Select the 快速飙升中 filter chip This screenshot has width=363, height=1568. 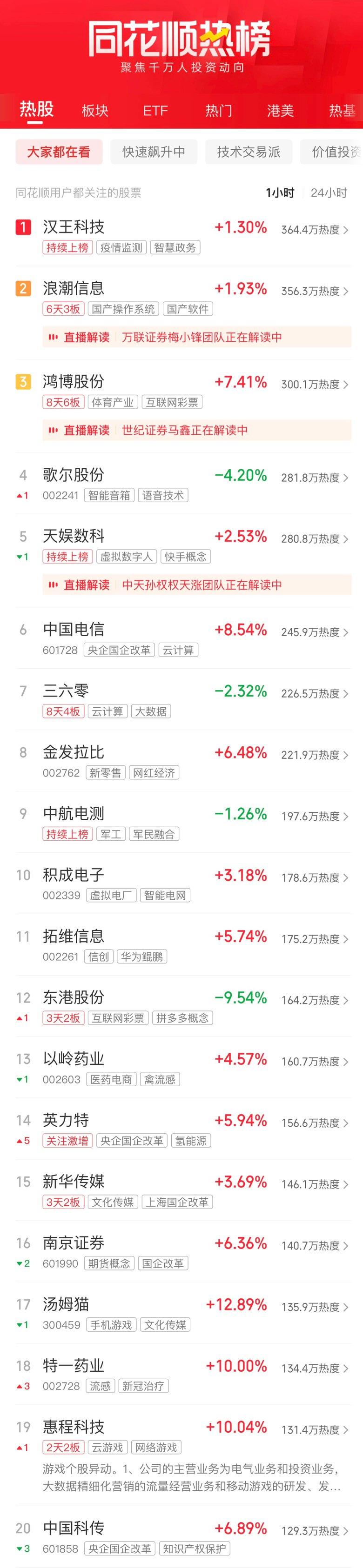tap(154, 152)
